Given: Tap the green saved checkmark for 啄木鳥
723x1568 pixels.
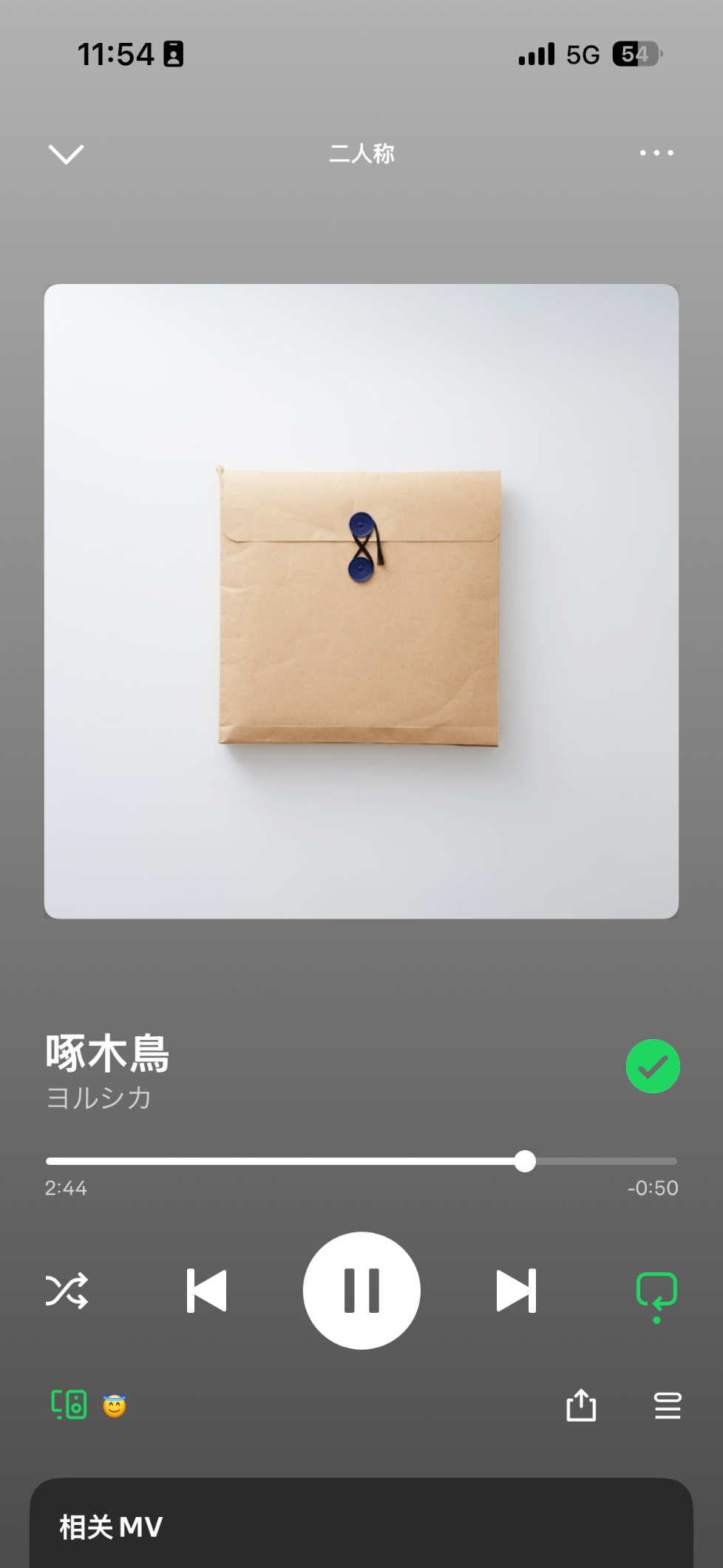Looking at the screenshot, I should pyautogui.click(x=653, y=1066).
